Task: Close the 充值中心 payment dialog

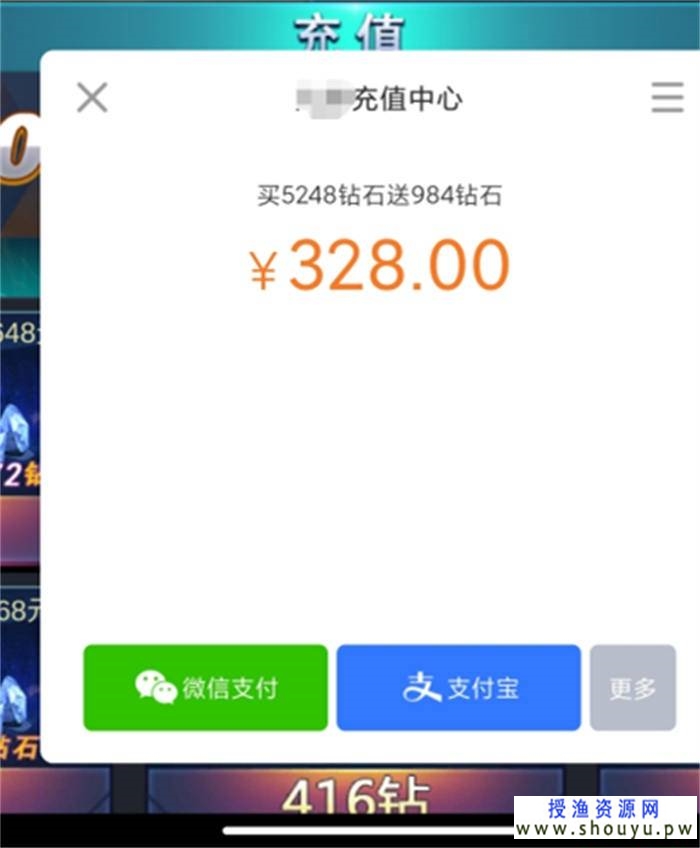Action: tap(92, 98)
